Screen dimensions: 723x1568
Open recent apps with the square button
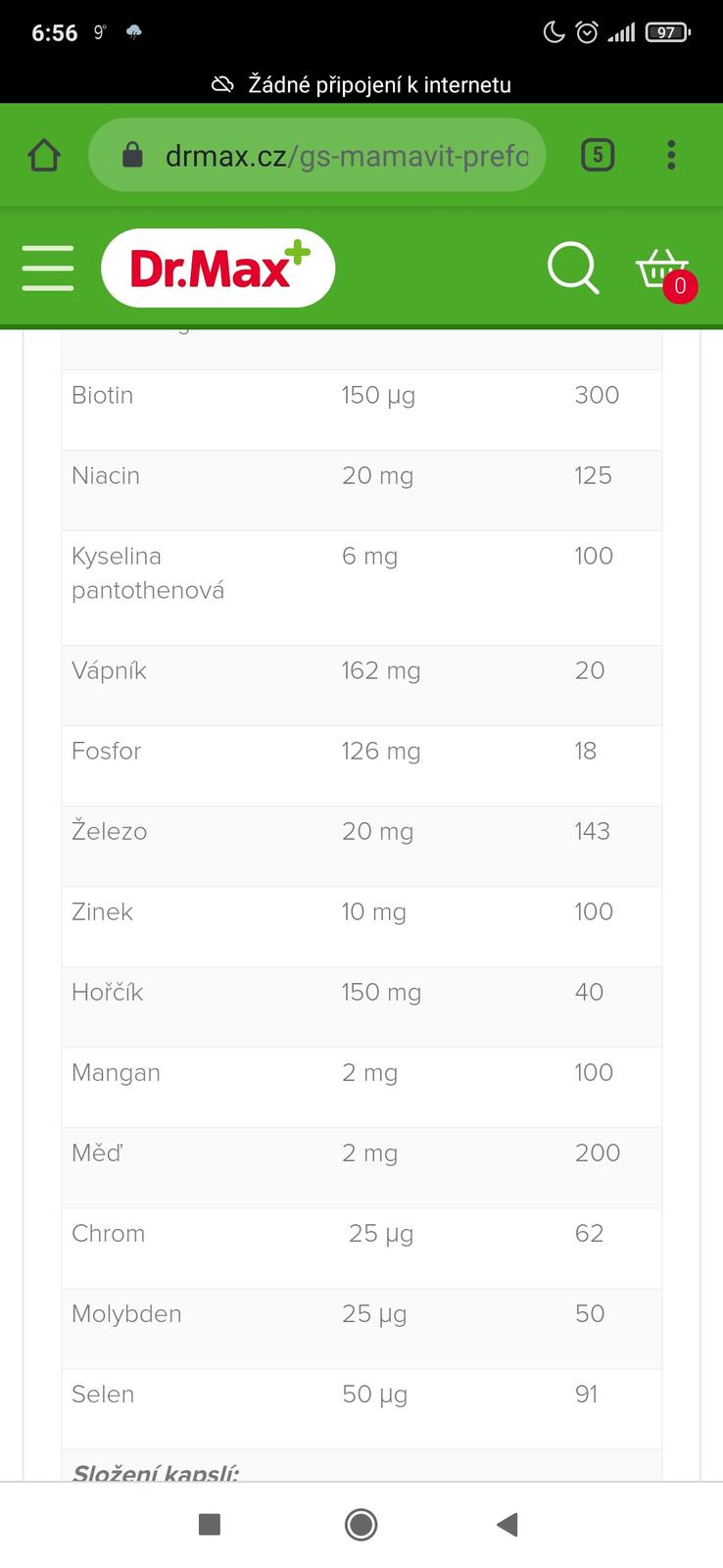click(210, 1524)
